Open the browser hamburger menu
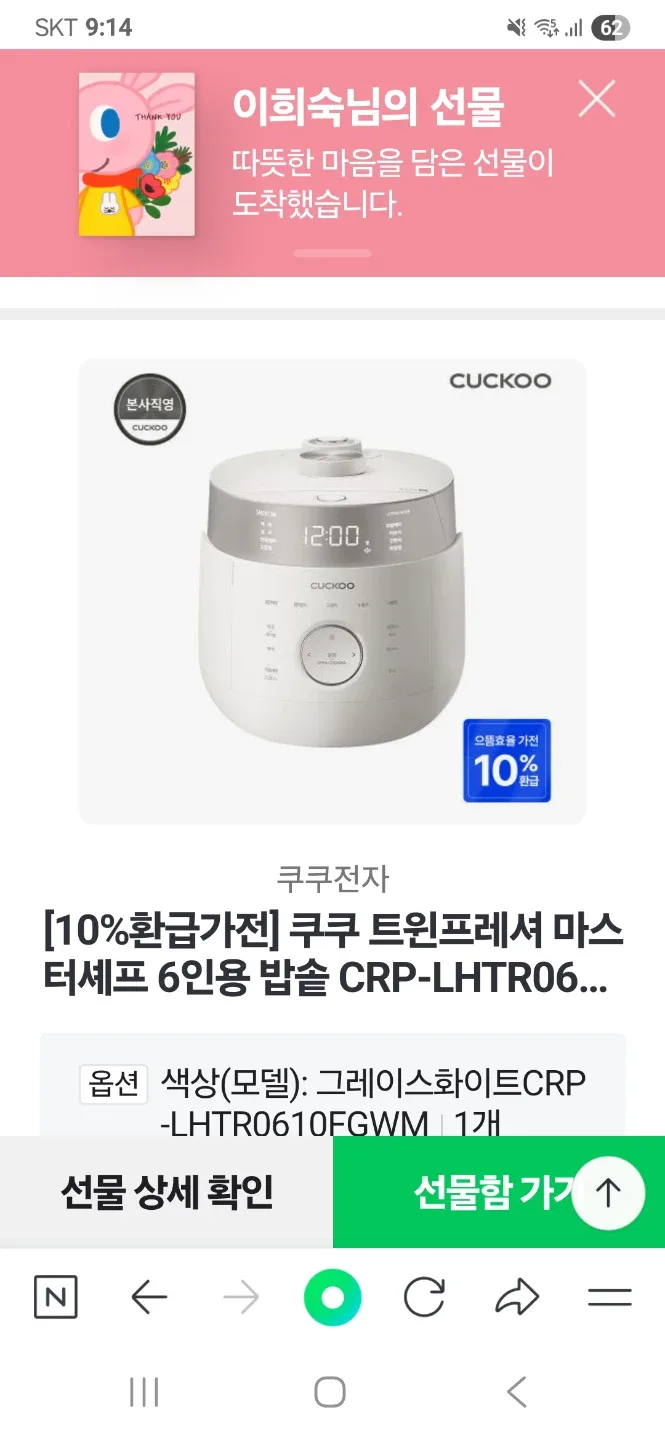This screenshot has height=1440, width=665. 609,1298
